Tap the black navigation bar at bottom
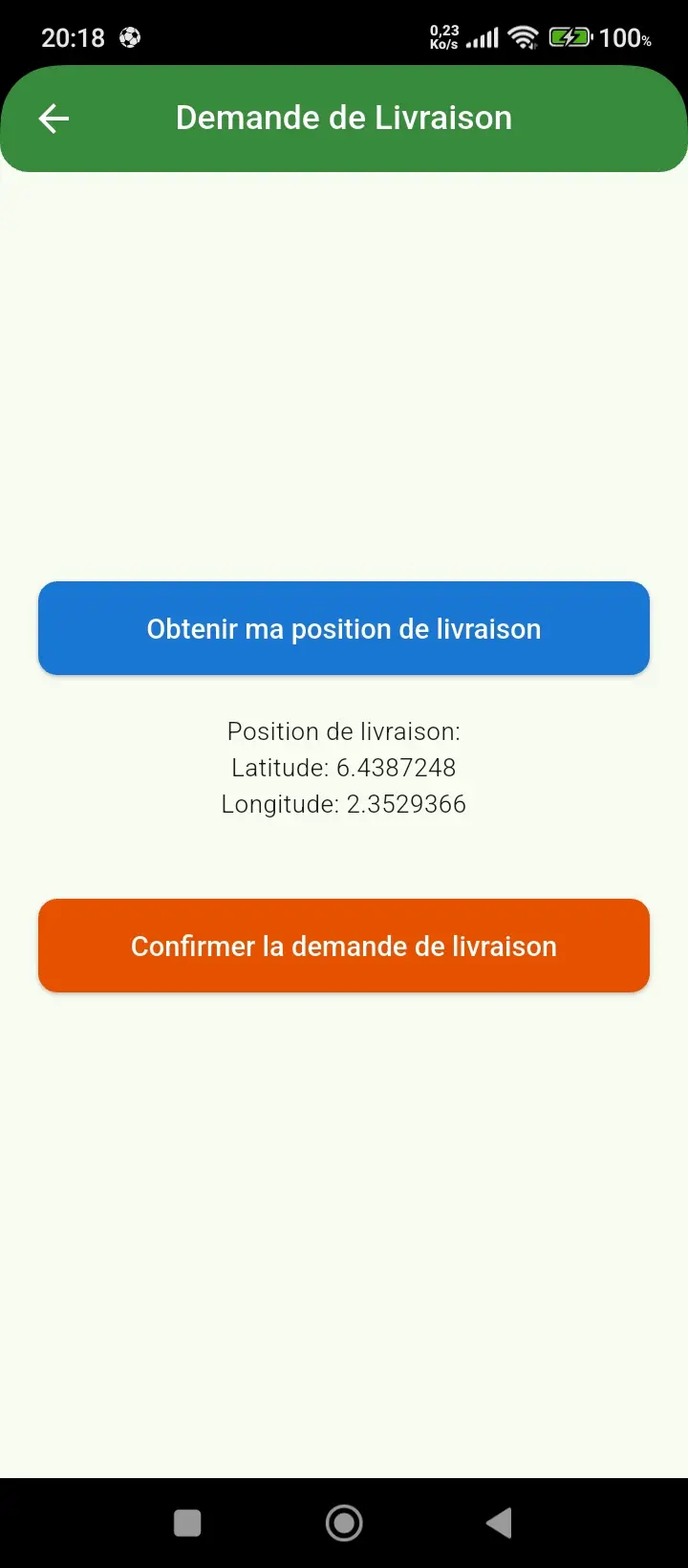Image resolution: width=688 pixels, height=1568 pixels. pyautogui.click(x=344, y=1522)
